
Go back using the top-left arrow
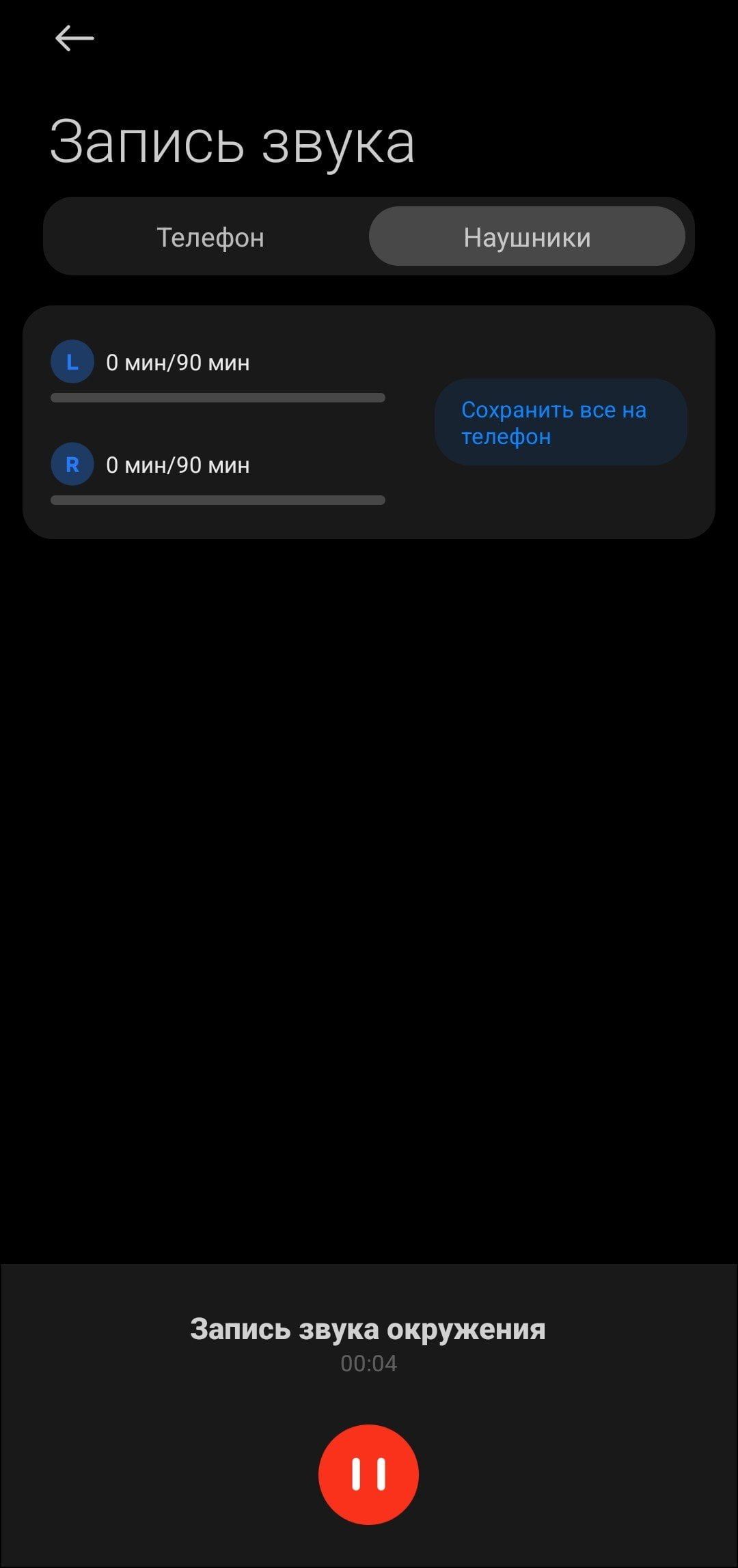coord(74,38)
